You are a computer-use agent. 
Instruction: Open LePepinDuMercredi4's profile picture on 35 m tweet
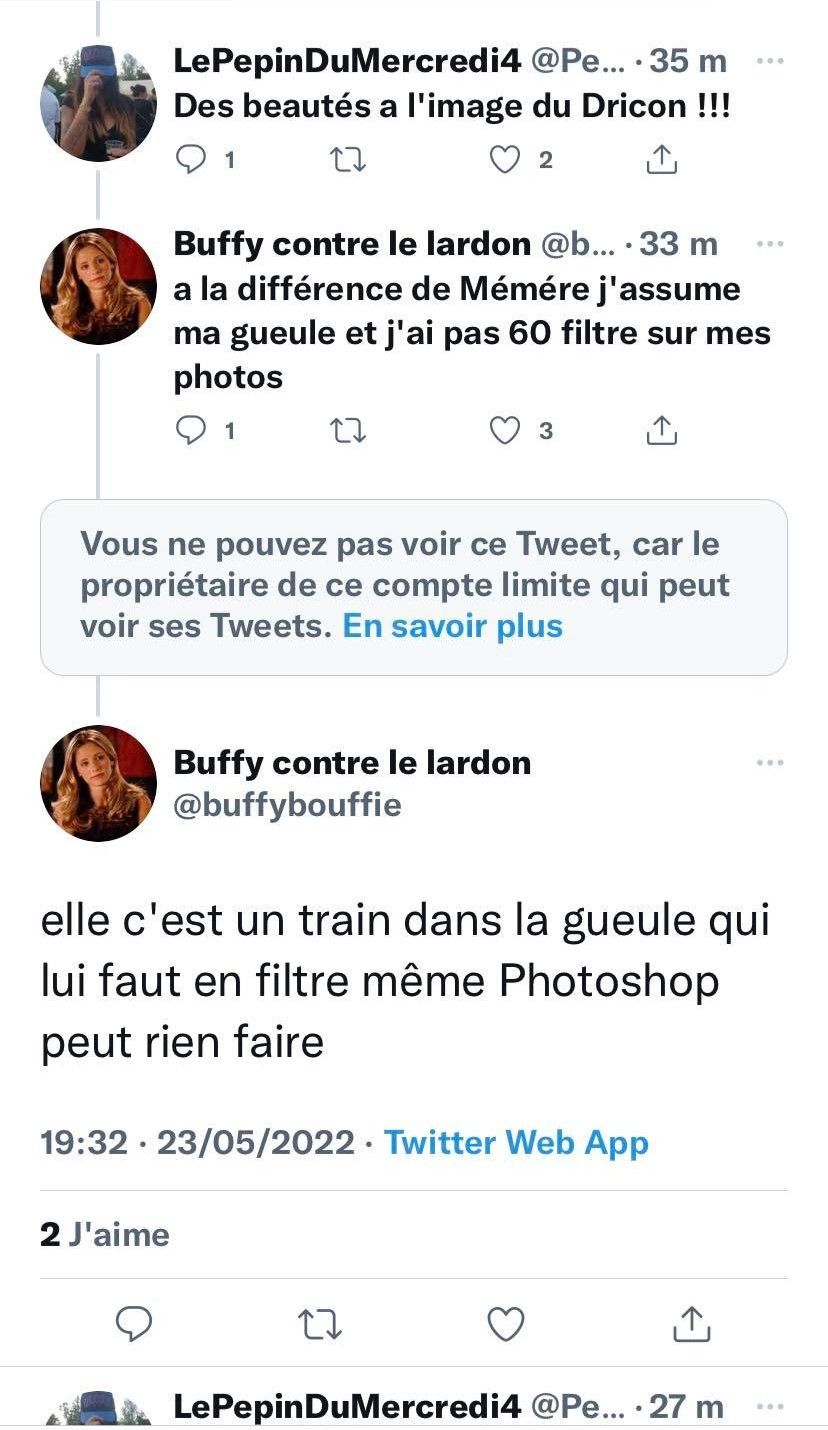pyautogui.click(x=98, y=103)
